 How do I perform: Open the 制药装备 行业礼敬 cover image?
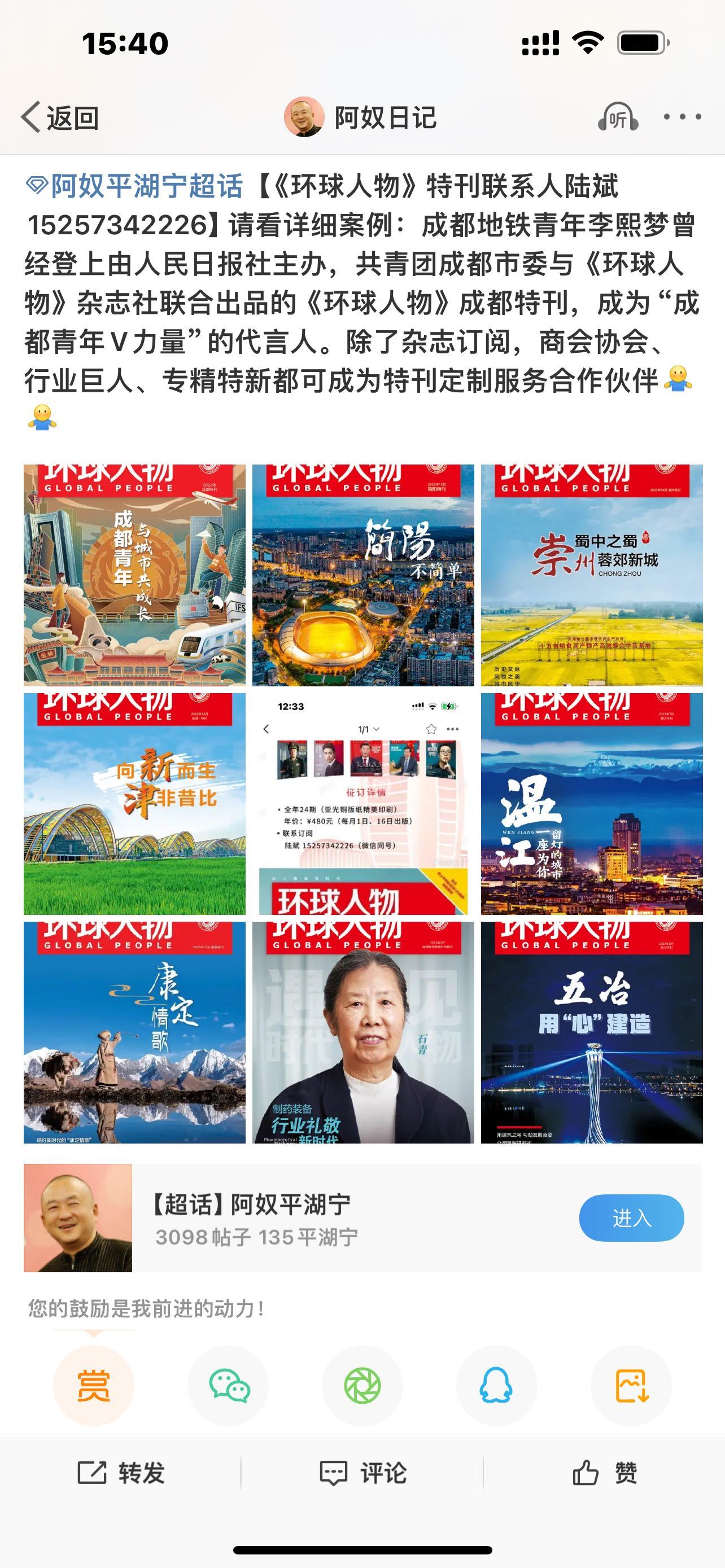tap(363, 1032)
